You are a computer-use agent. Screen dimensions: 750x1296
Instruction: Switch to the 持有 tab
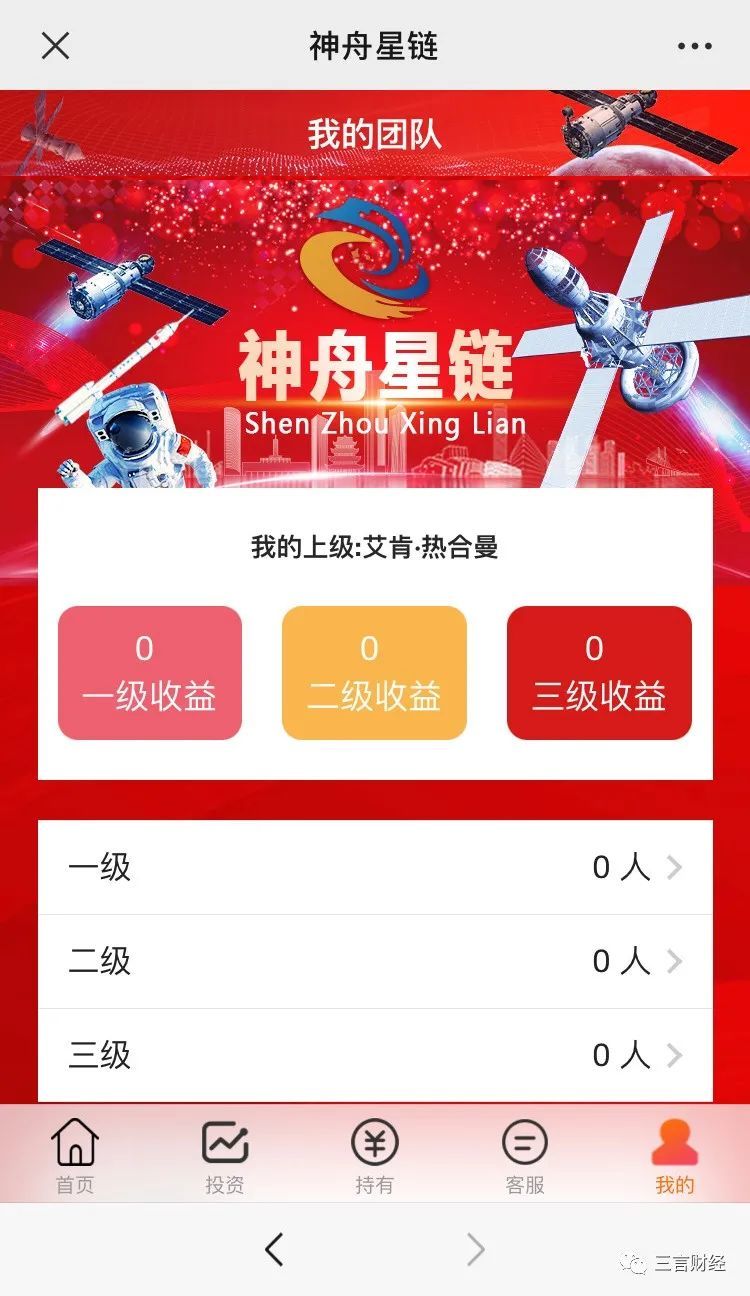click(375, 1156)
